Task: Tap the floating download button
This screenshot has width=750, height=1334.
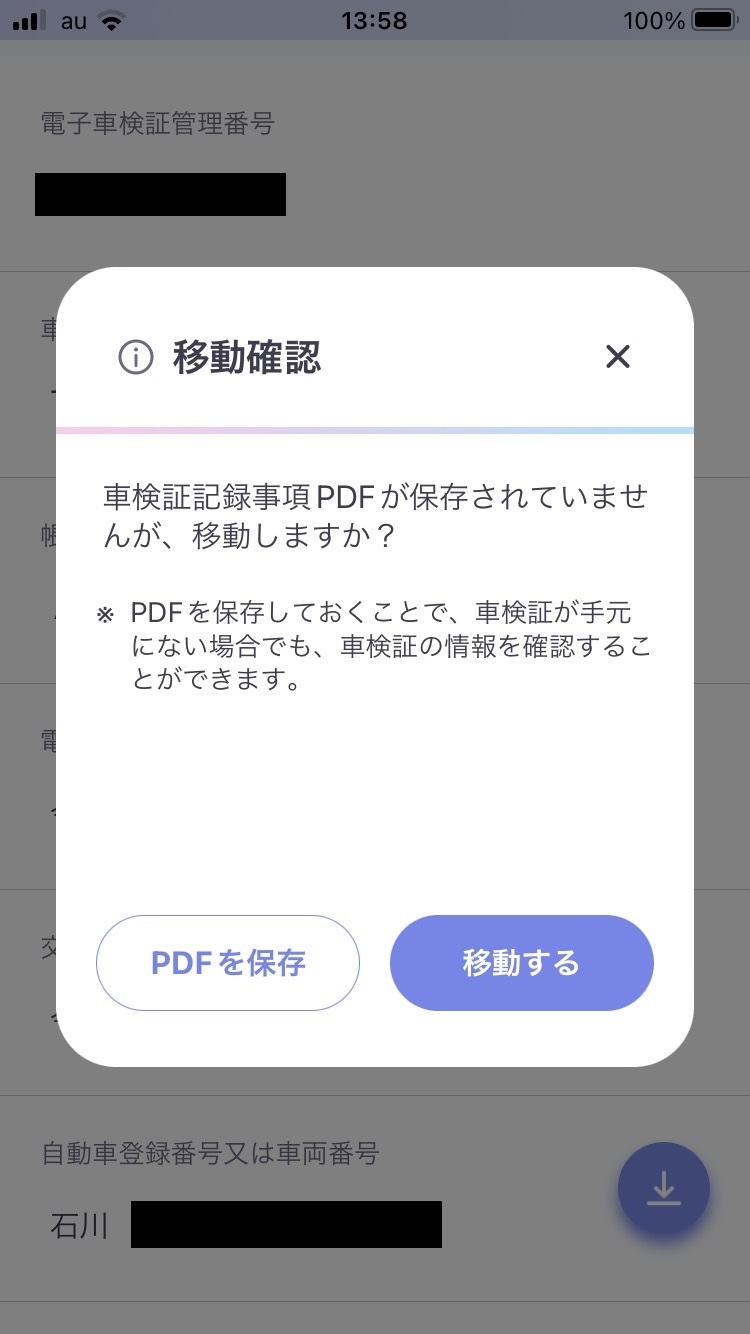Action: [663, 1188]
